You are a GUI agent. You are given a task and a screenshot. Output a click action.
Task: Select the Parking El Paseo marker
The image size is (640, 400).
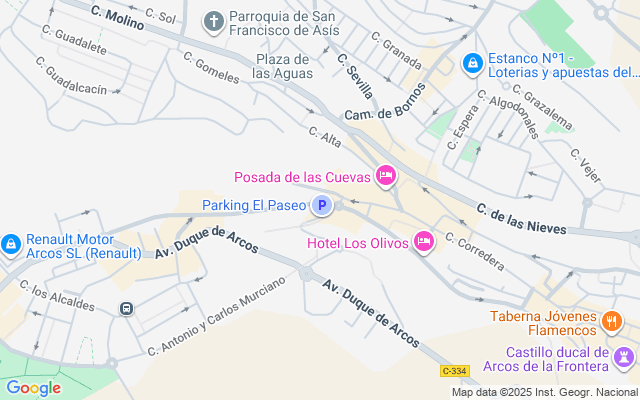point(322,206)
